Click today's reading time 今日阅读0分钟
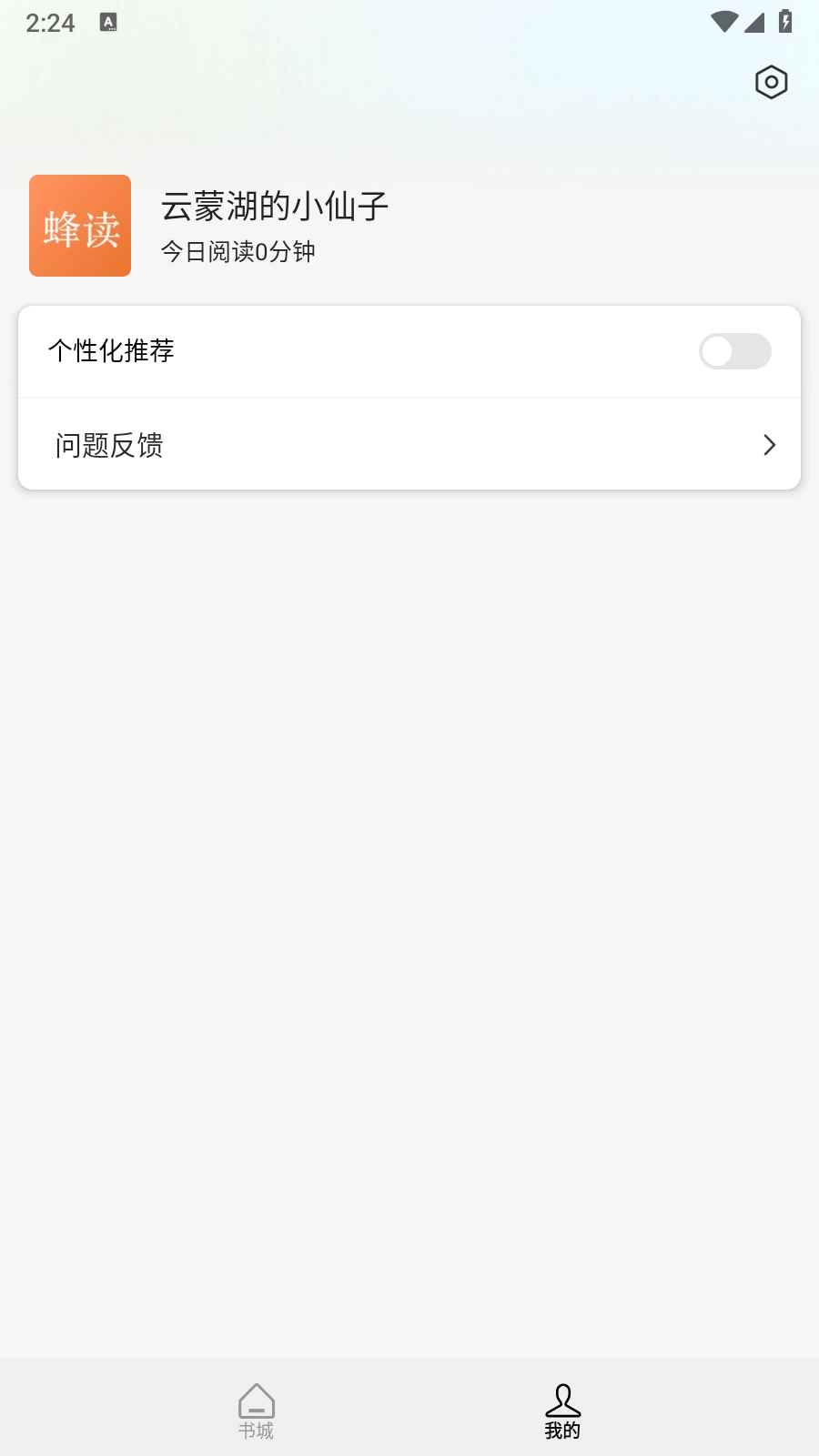This screenshot has width=819, height=1456. 237,251
